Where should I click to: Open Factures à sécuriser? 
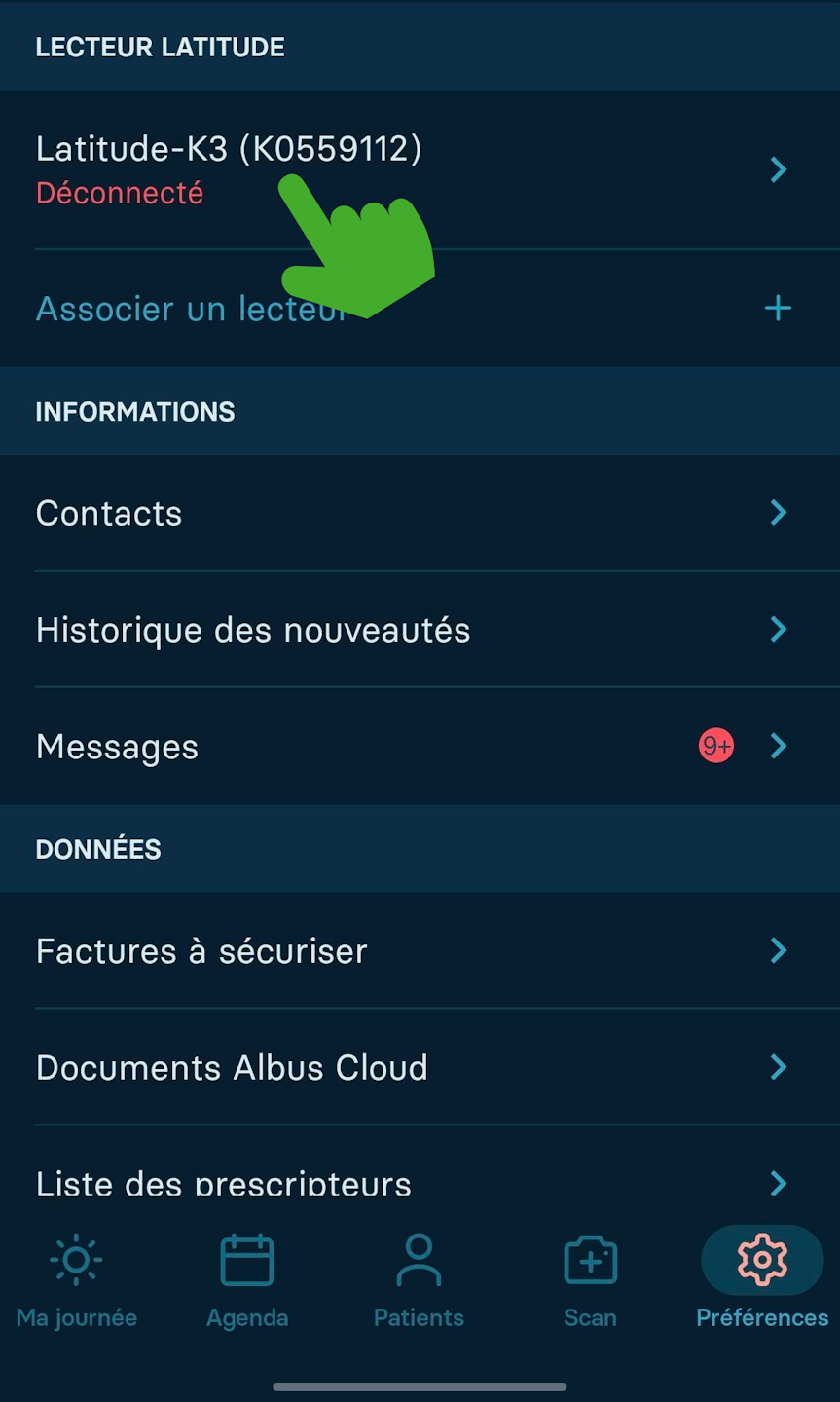tap(420, 951)
